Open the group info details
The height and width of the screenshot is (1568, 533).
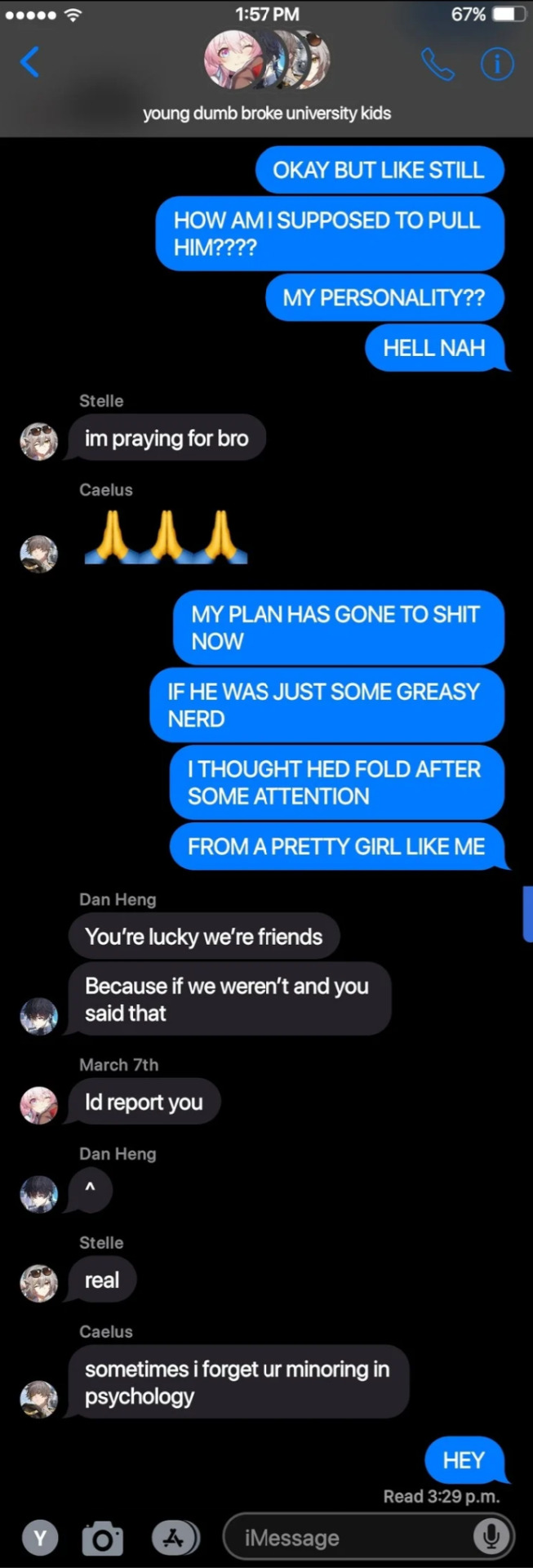click(x=497, y=64)
